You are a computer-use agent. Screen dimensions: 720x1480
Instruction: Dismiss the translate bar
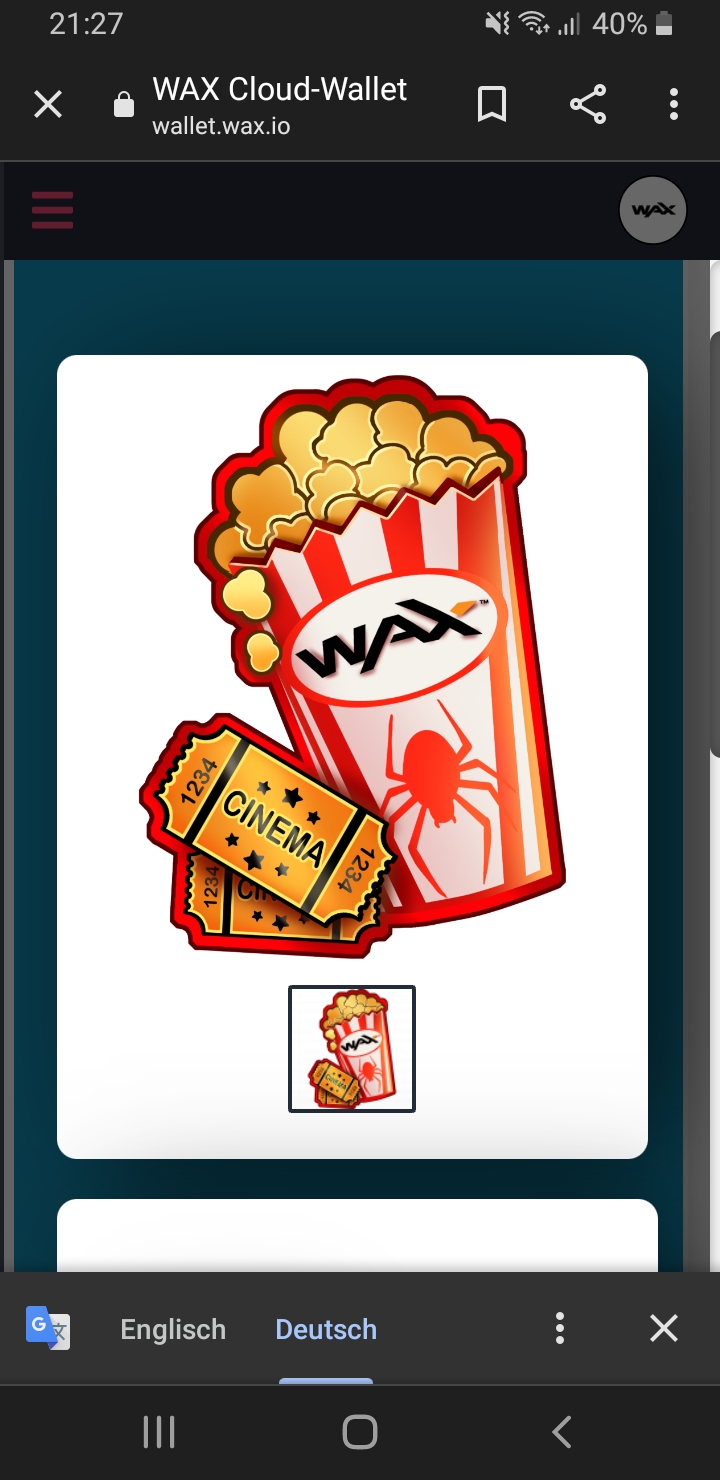(x=664, y=1328)
